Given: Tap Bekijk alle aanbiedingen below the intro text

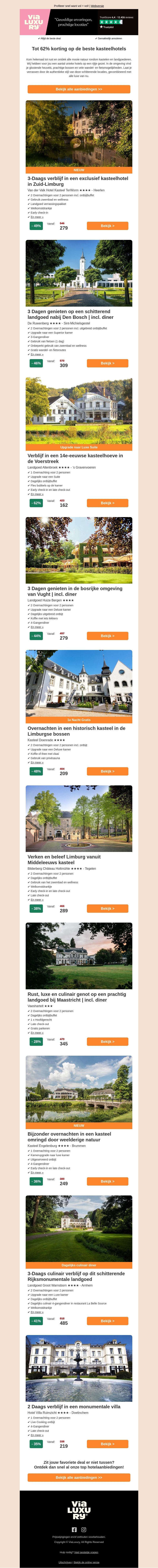Looking at the screenshot, I should (x=79, y=89).
